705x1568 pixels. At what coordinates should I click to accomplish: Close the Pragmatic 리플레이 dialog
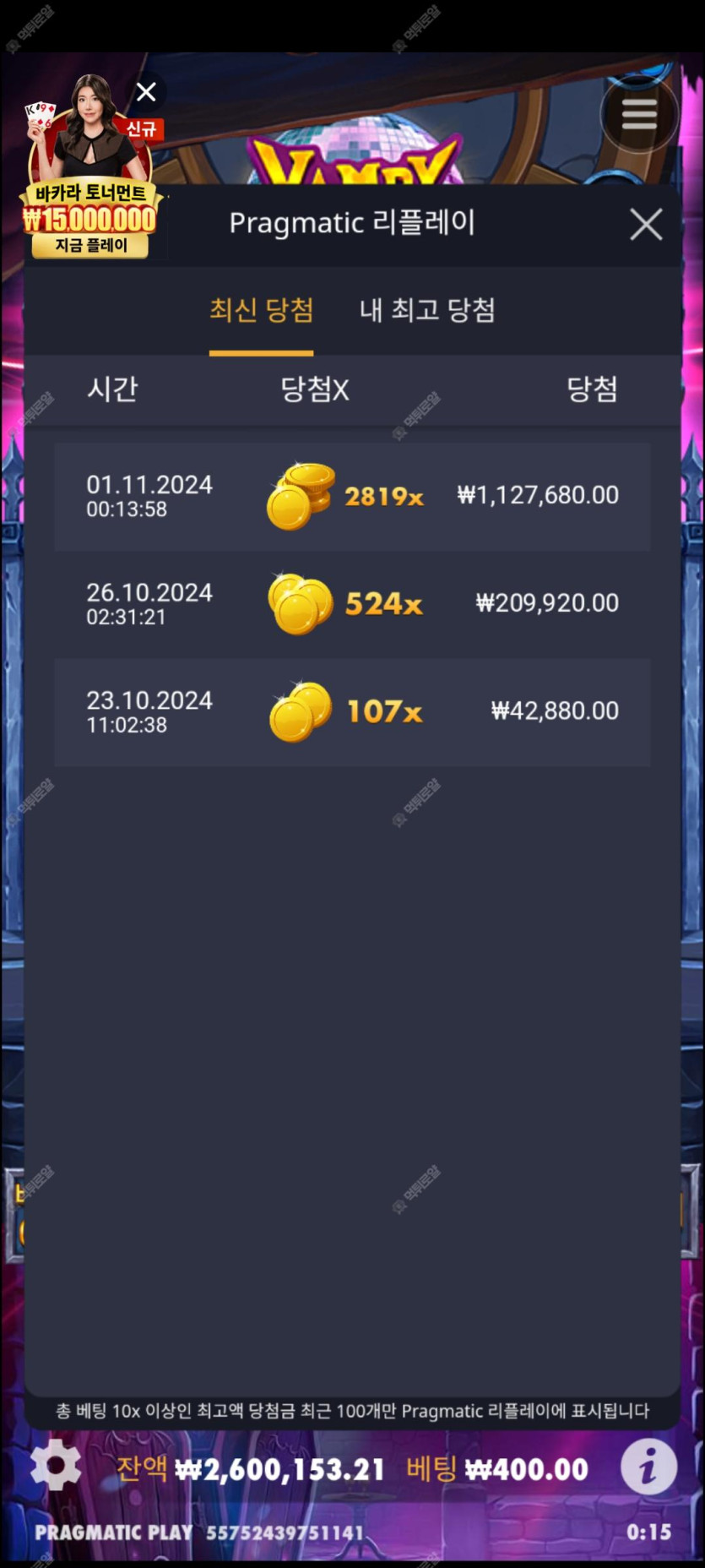click(646, 225)
